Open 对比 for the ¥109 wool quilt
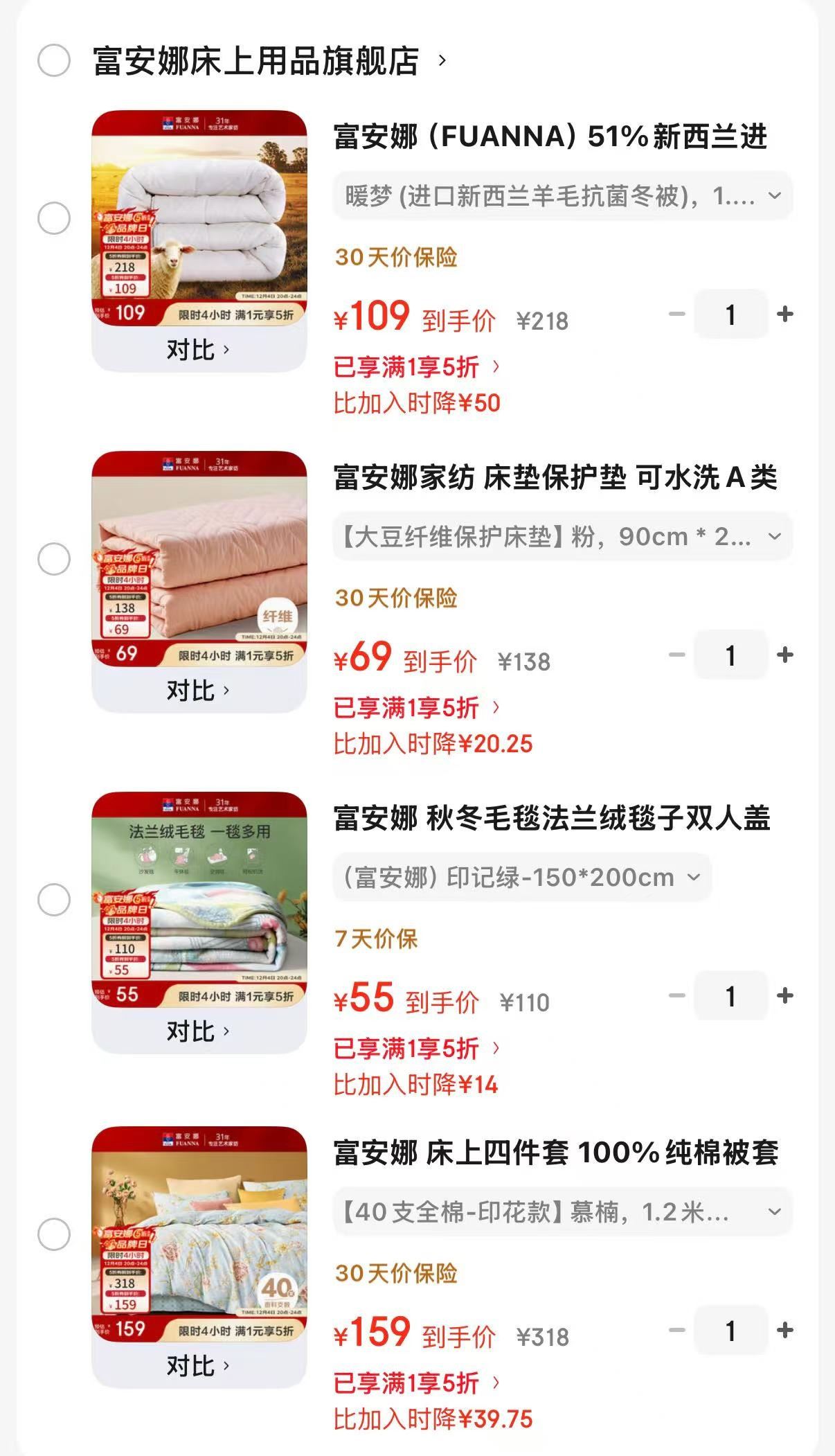 click(x=198, y=350)
